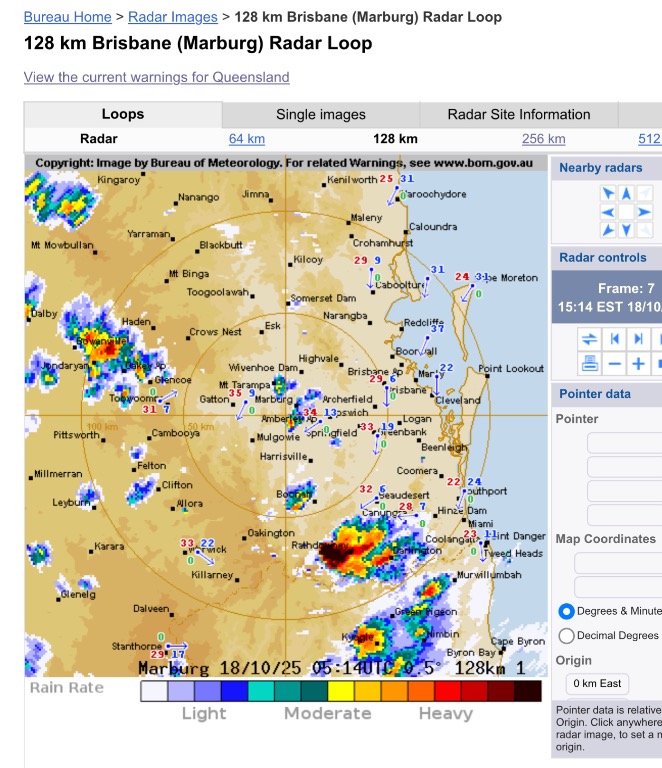Toggle the loop direction swap control
662x768 pixels.
coord(590,339)
